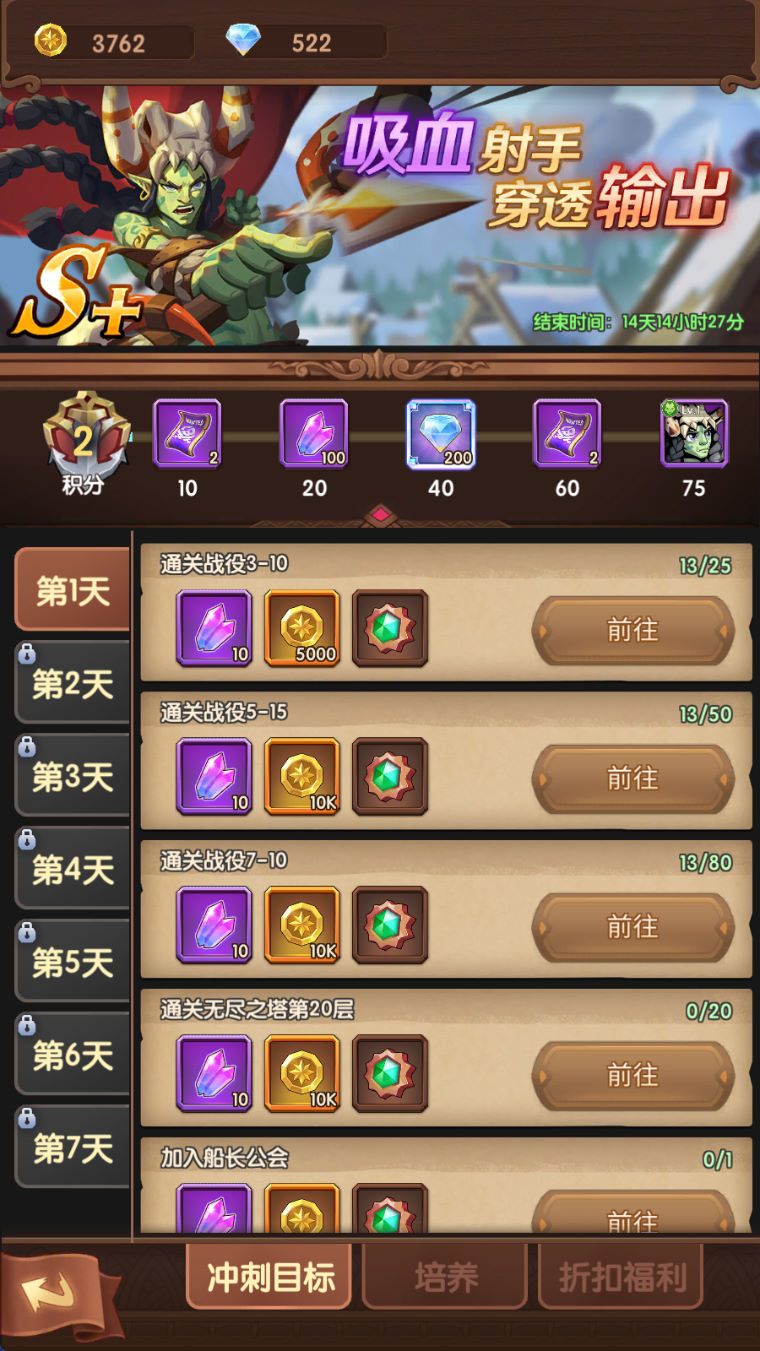760x1351 pixels.
Task: Select the 第1天 day tab
Action: tap(72, 590)
